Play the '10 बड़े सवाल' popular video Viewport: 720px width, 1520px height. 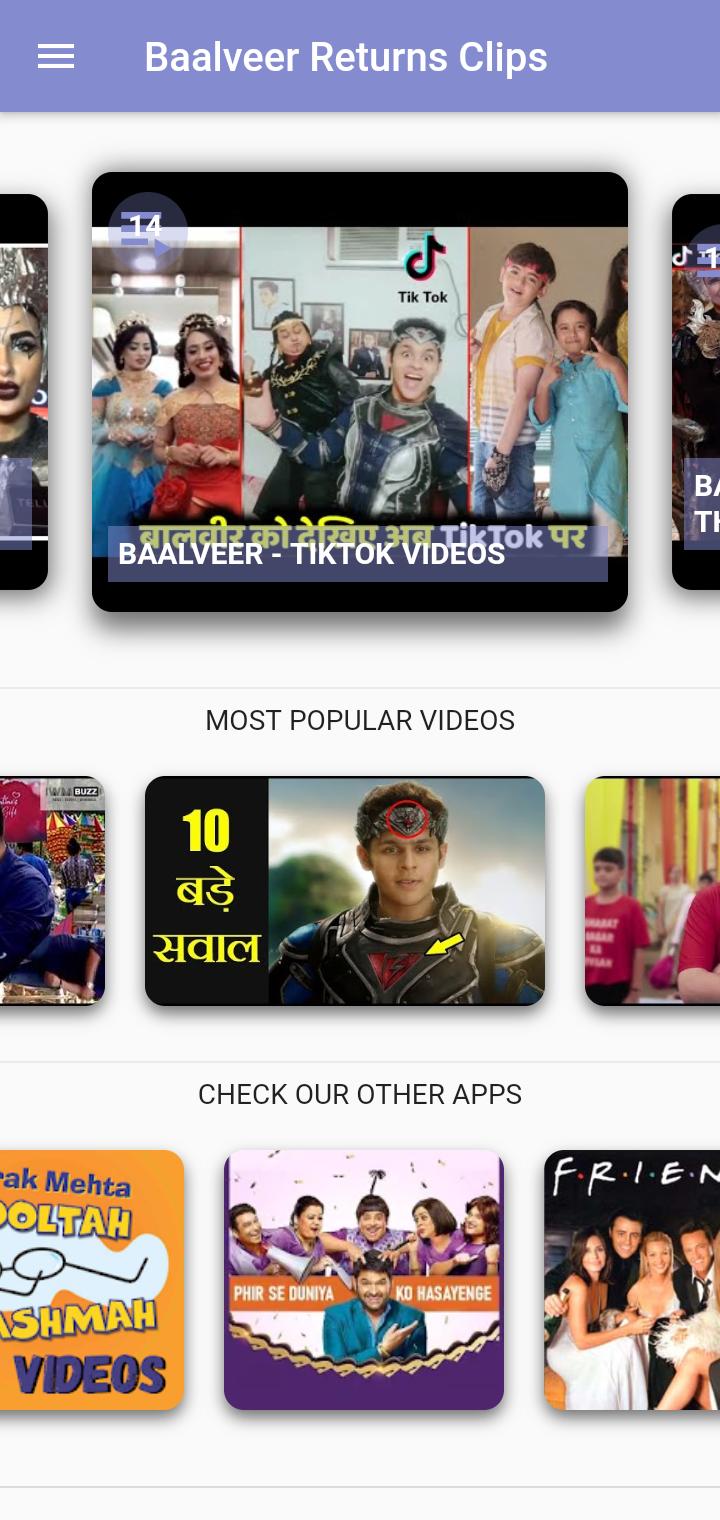[x=345, y=891]
